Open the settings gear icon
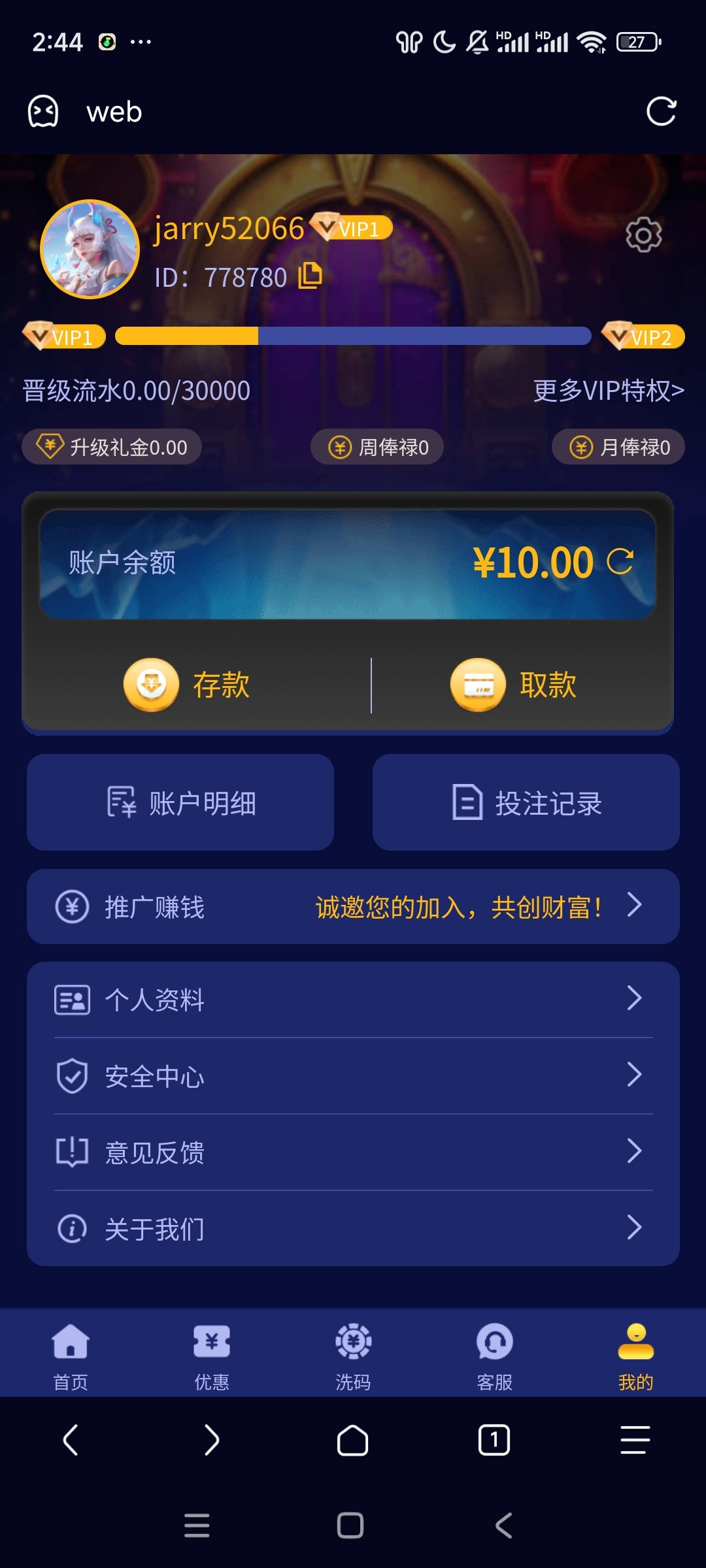The height and width of the screenshot is (1568, 706). pyautogui.click(x=643, y=235)
